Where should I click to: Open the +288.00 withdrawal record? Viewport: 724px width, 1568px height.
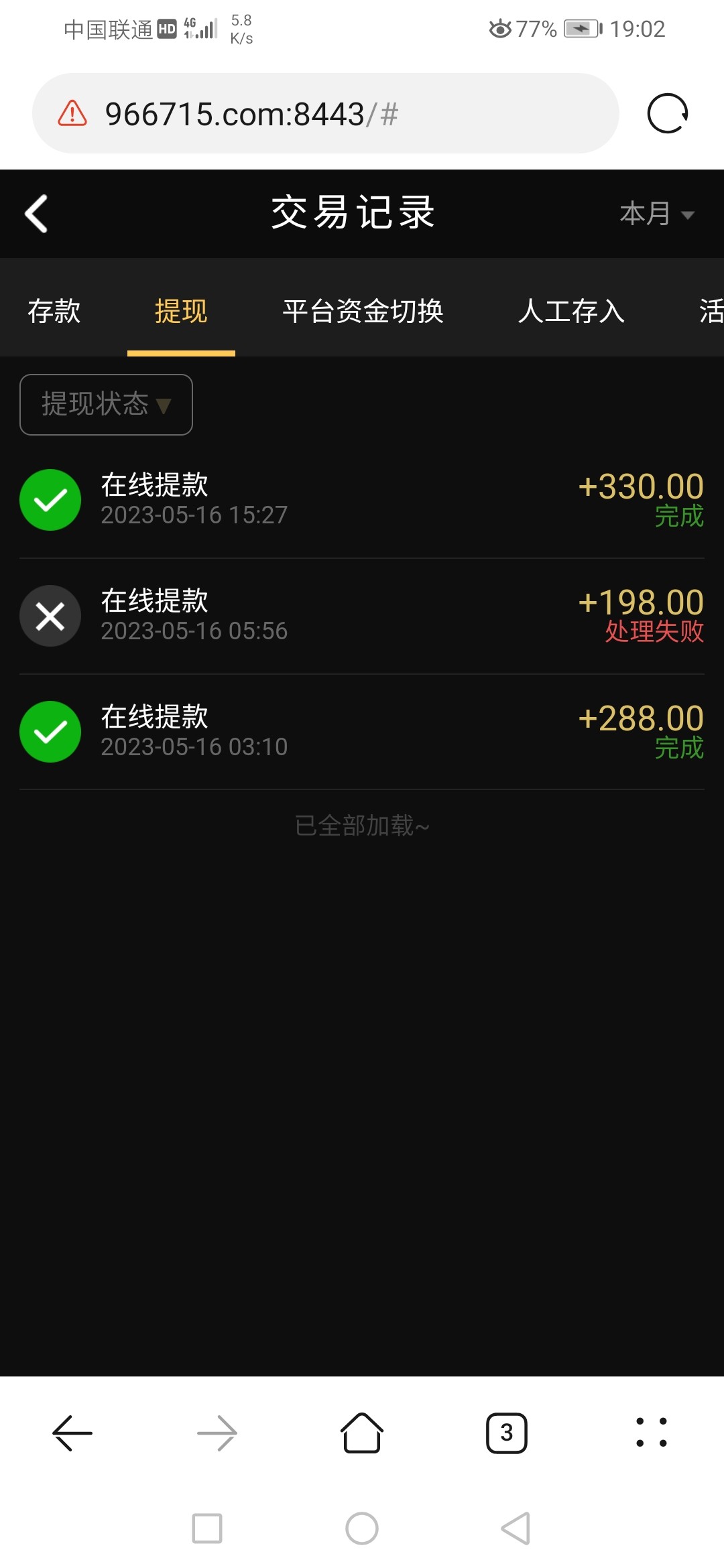point(362,732)
